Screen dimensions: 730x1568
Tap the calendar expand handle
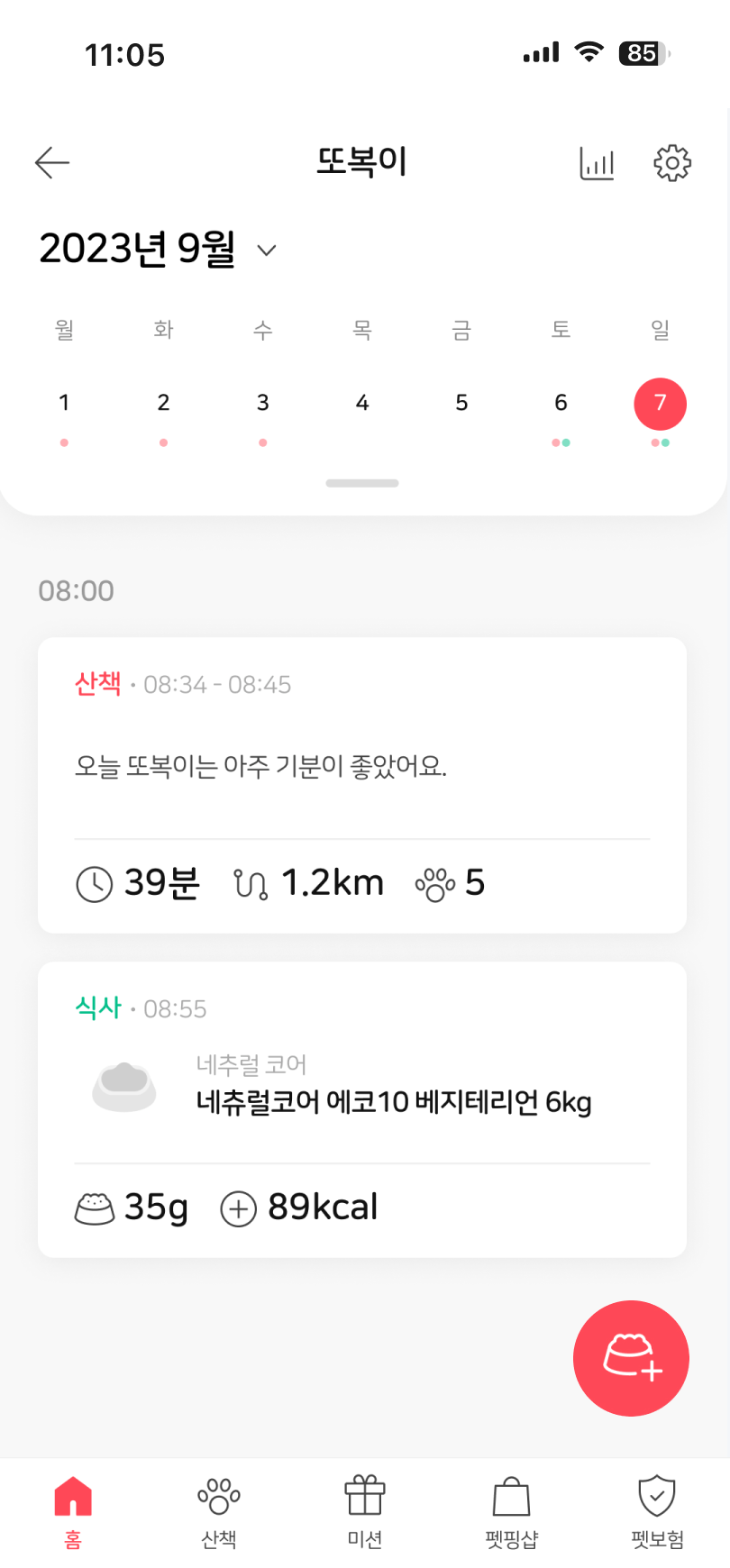pyautogui.click(x=362, y=484)
